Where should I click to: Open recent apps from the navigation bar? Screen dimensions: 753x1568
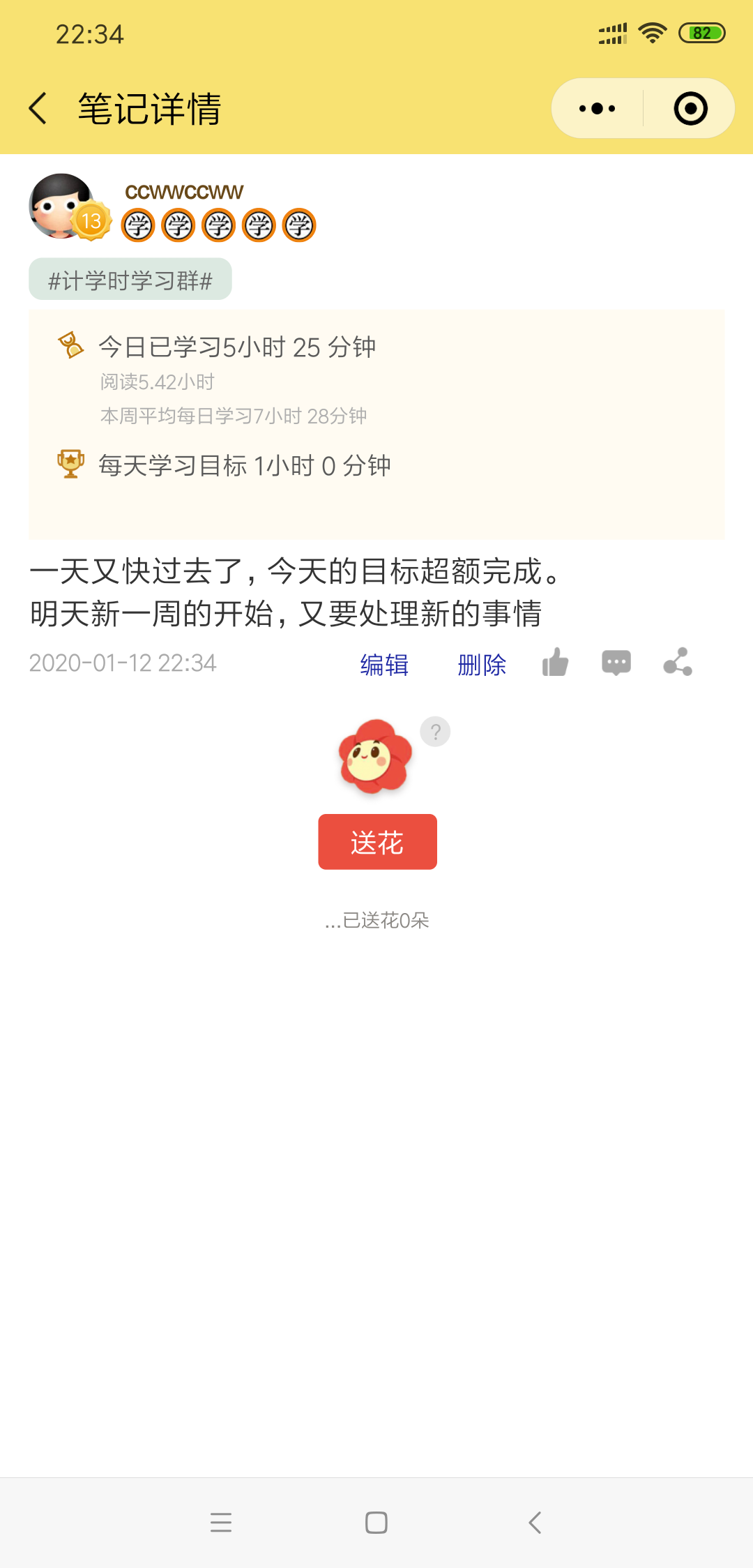[221, 1522]
